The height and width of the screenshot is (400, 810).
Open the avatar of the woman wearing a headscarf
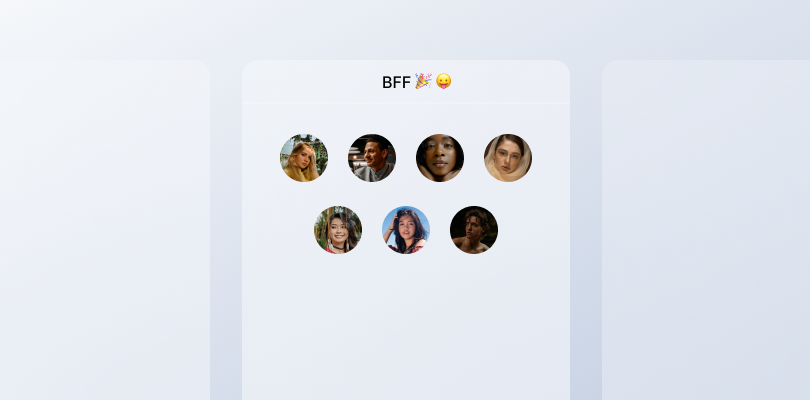[508, 158]
